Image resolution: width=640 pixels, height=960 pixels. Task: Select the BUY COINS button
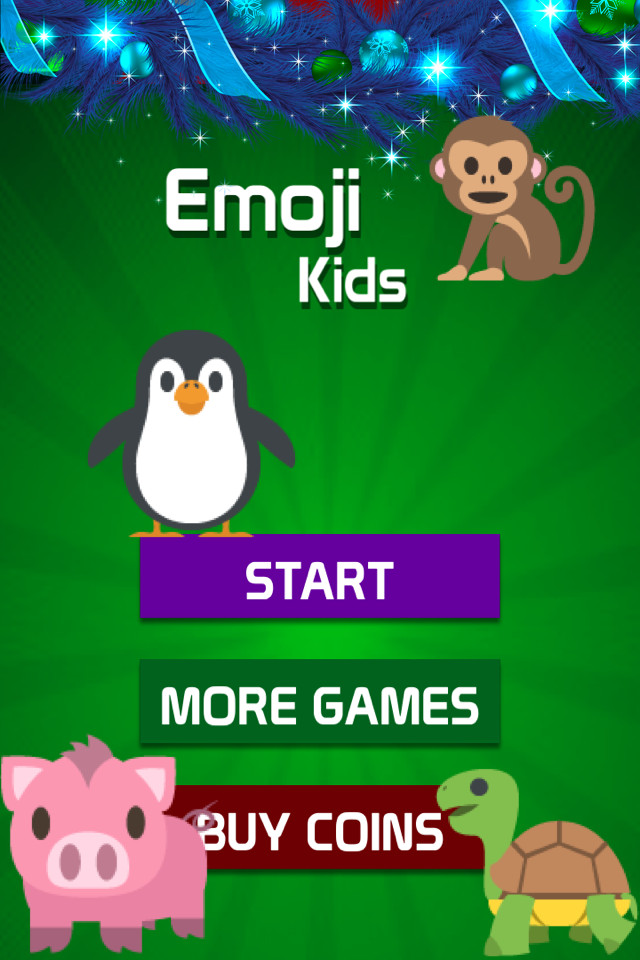[x=320, y=830]
